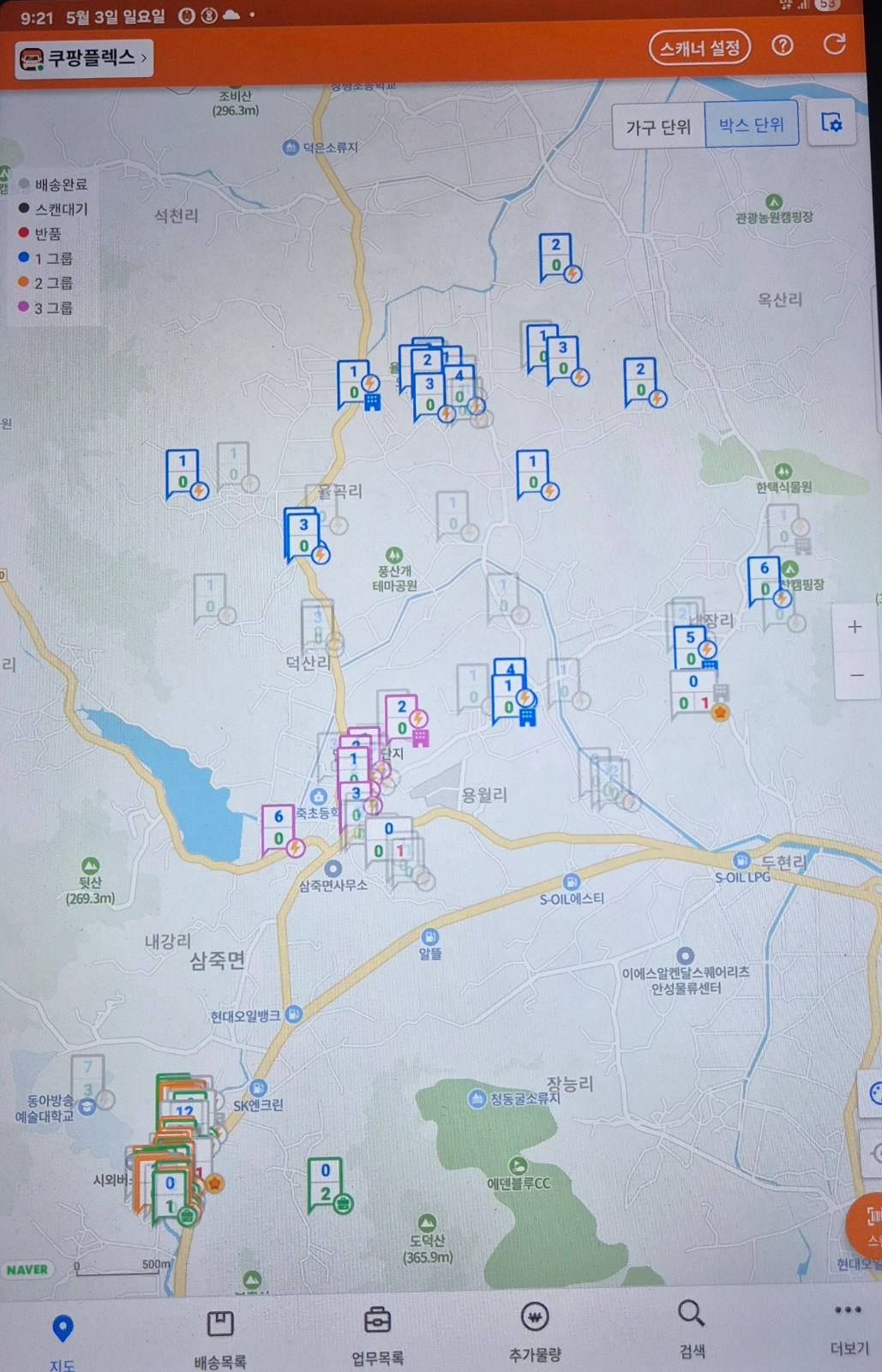Image resolution: width=882 pixels, height=1372 pixels.
Task: Zoom in with the plus button
Action: [x=855, y=627]
